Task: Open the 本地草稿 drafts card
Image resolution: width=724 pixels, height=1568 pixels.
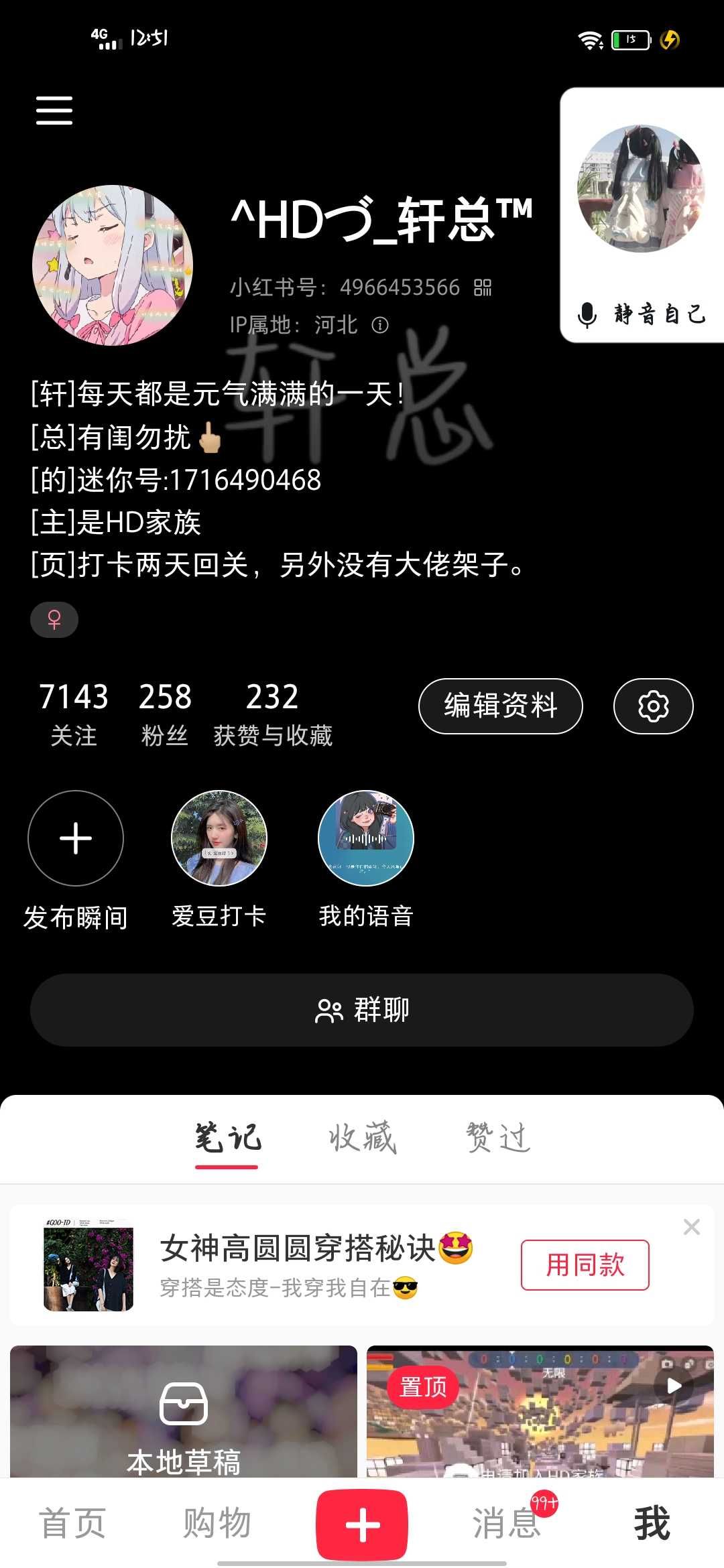Action: pos(184,1414)
